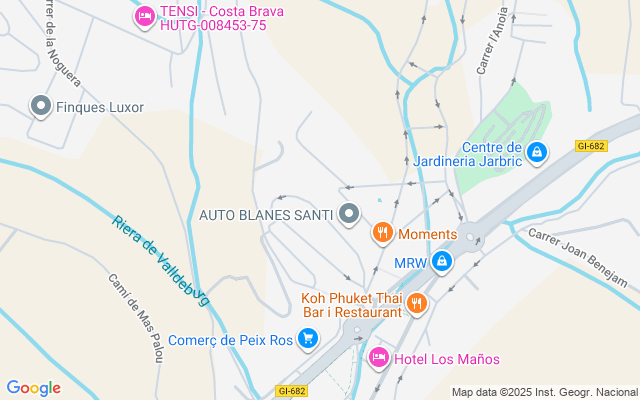Open the AUTO BLANES SANTI place pin
Viewport: 640px width, 400px height.
[349, 213]
